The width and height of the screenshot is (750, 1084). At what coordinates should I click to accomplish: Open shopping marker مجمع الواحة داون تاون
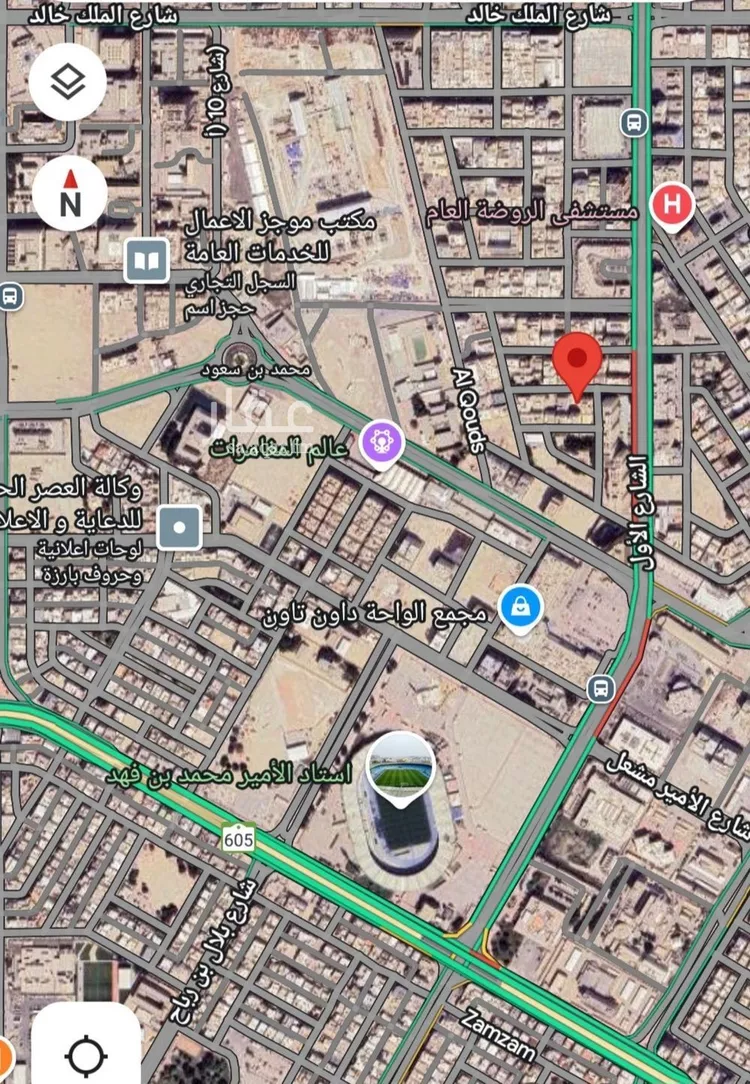coord(521,607)
